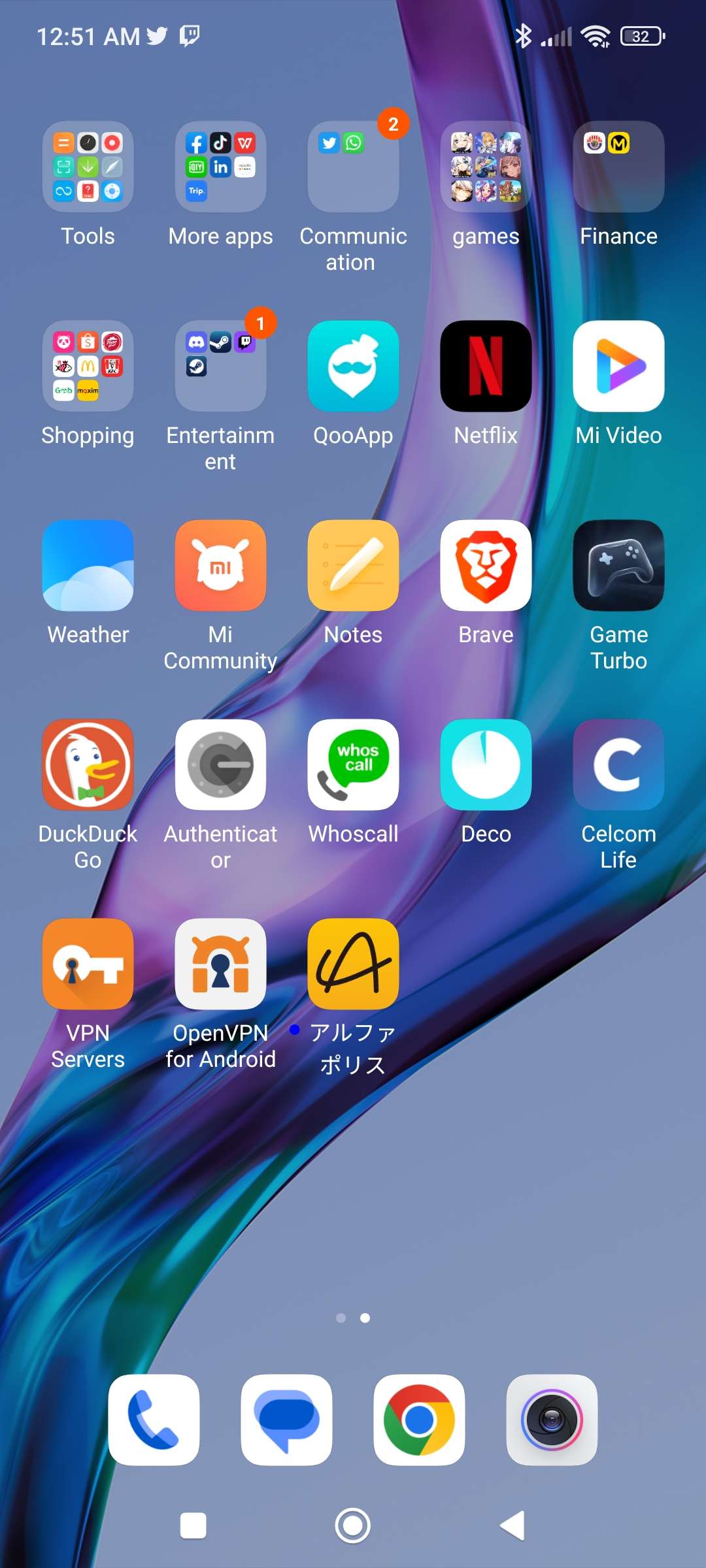This screenshot has height=1568, width=706.
Task: Open the Shopping folder
Action: 88,366
